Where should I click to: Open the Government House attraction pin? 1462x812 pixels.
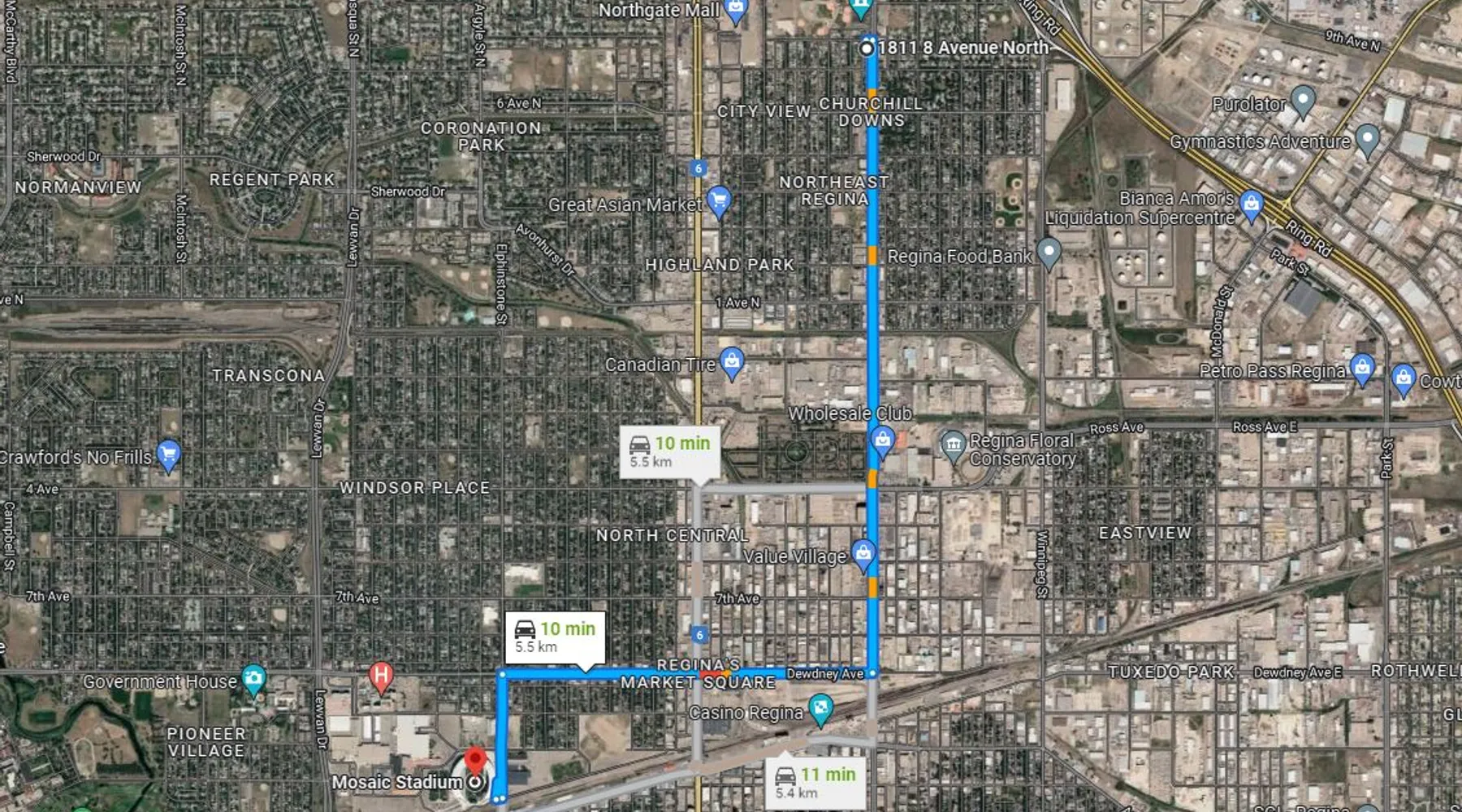click(254, 679)
